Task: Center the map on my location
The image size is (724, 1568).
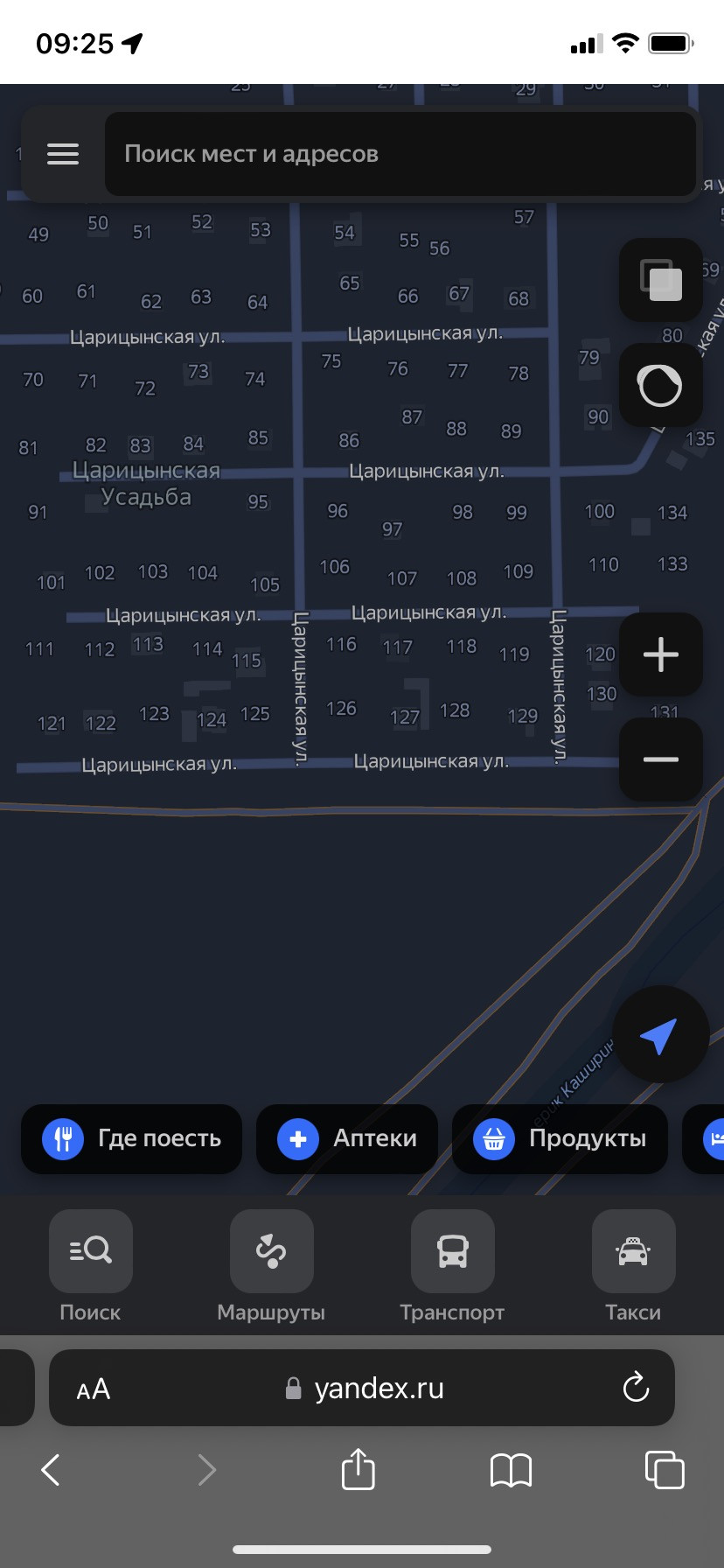Action: click(660, 1035)
